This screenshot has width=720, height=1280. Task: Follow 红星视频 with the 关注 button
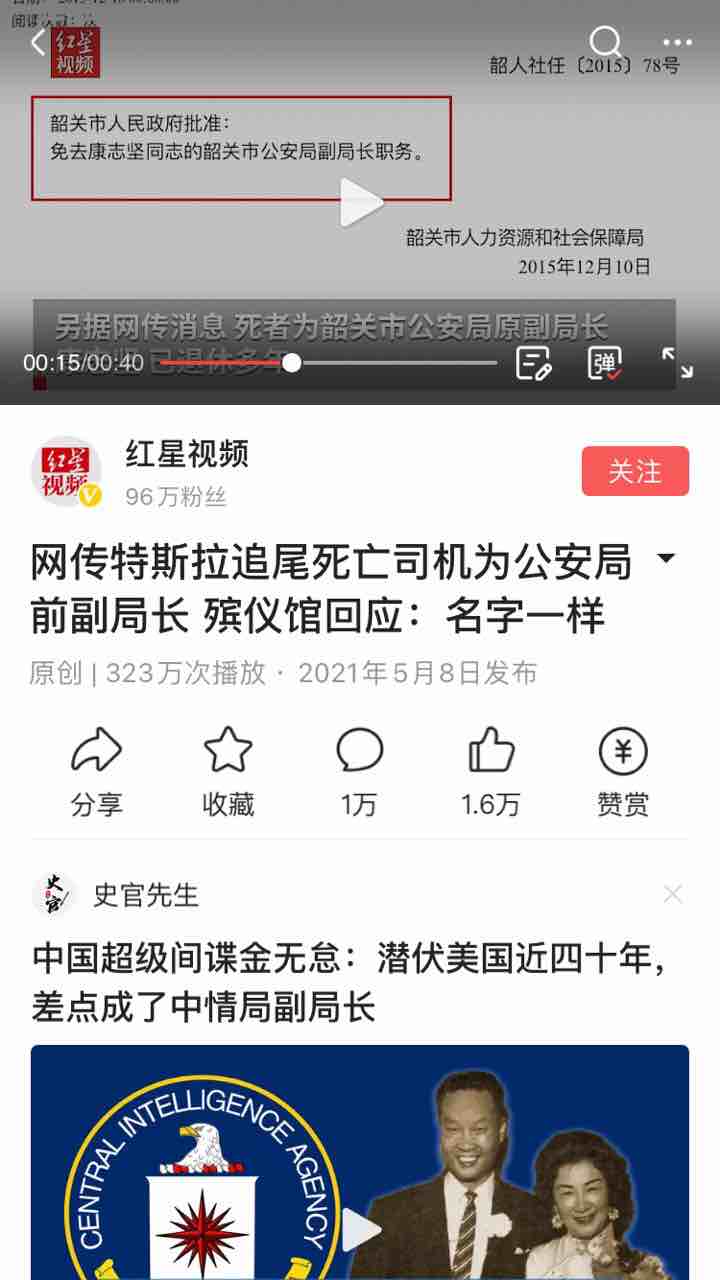pyautogui.click(x=635, y=471)
